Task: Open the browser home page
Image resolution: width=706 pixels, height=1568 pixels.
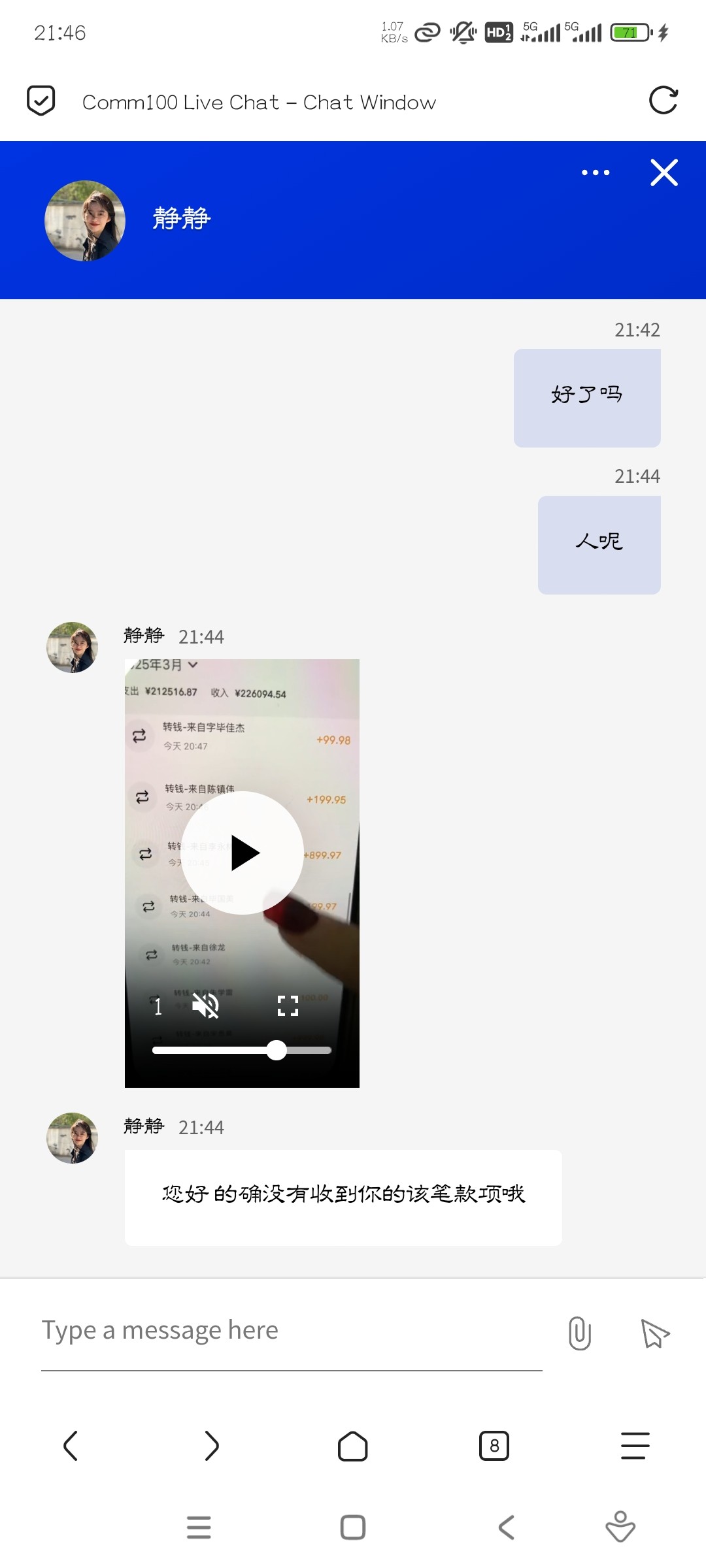Action: (x=353, y=1445)
